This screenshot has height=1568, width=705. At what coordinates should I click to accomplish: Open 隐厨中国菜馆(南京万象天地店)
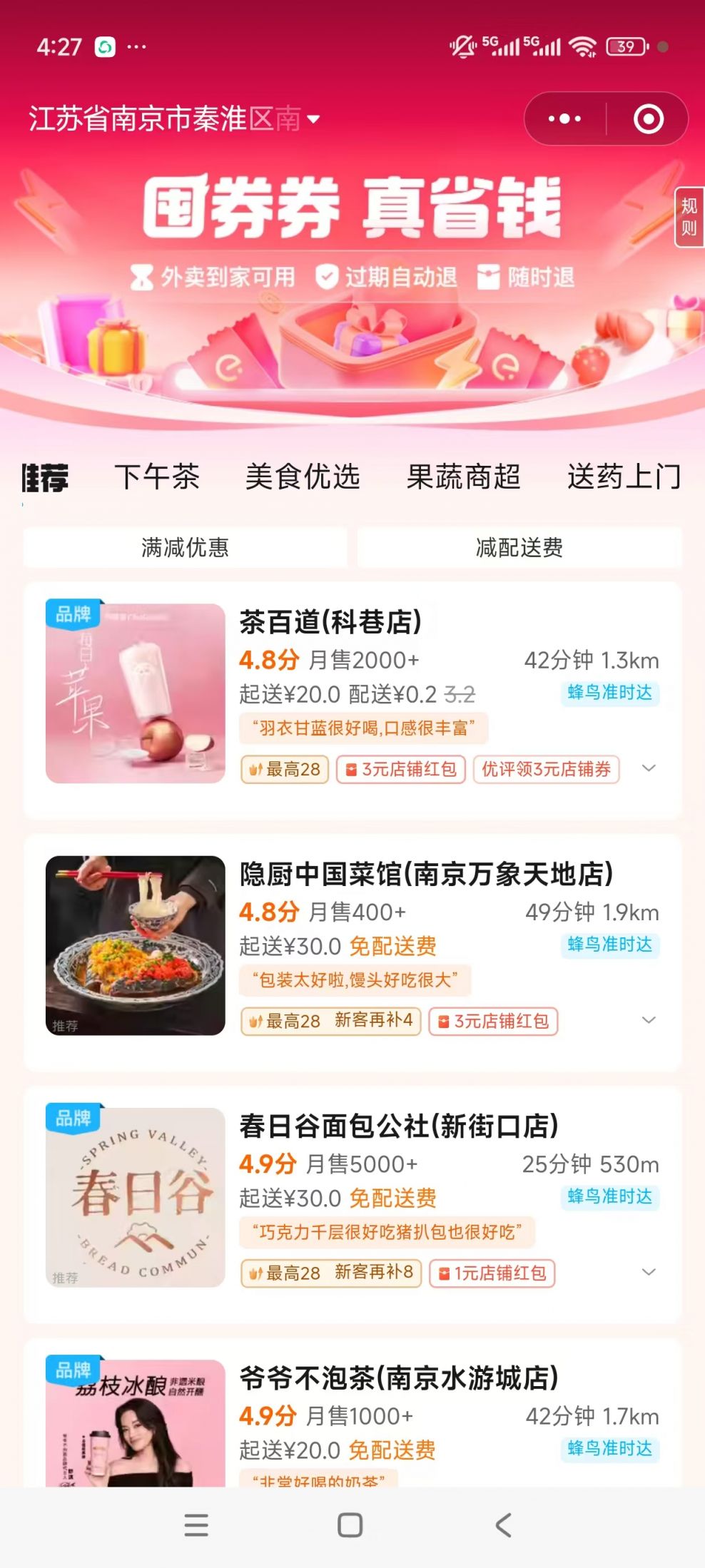(426, 874)
